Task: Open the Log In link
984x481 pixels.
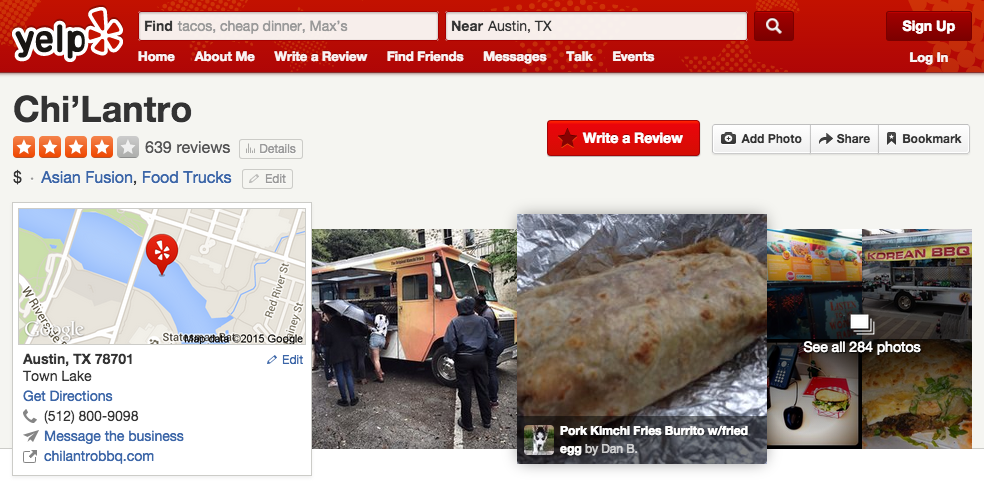Action: tap(928, 57)
